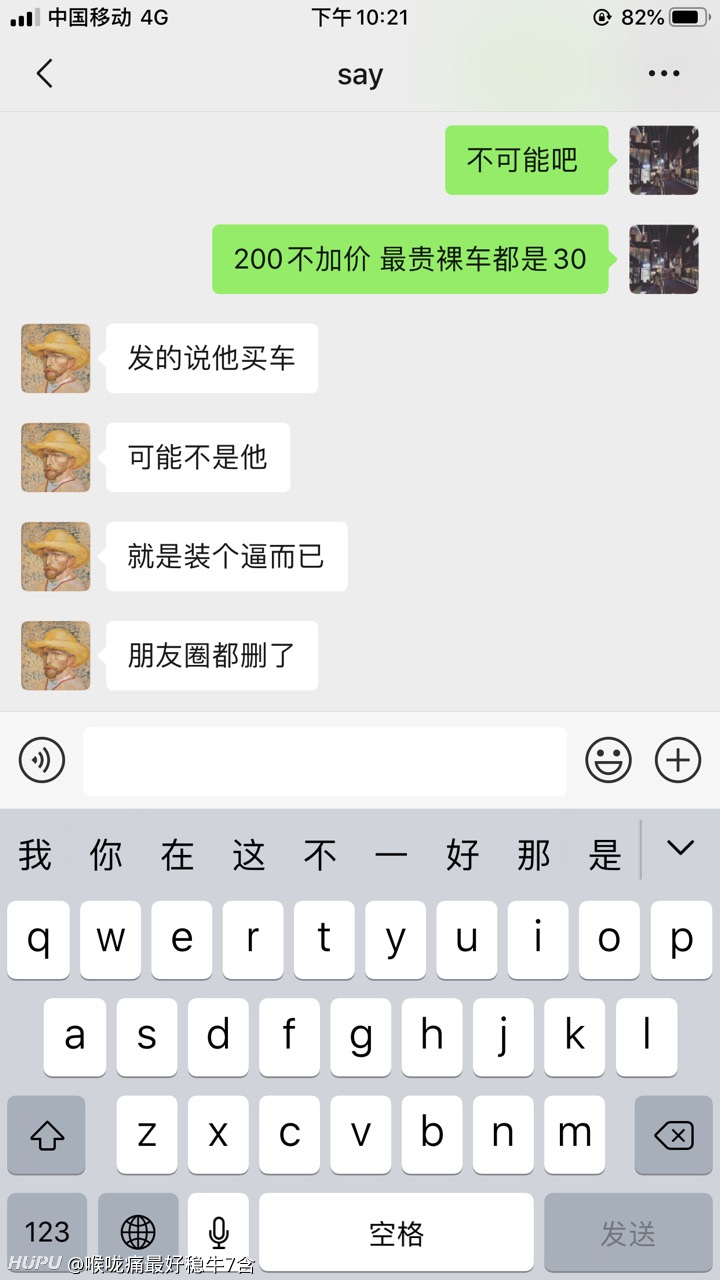The width and height of the screenshot is (720, 1280).
Task: Tap the message text field
Action: coord(325,761)
